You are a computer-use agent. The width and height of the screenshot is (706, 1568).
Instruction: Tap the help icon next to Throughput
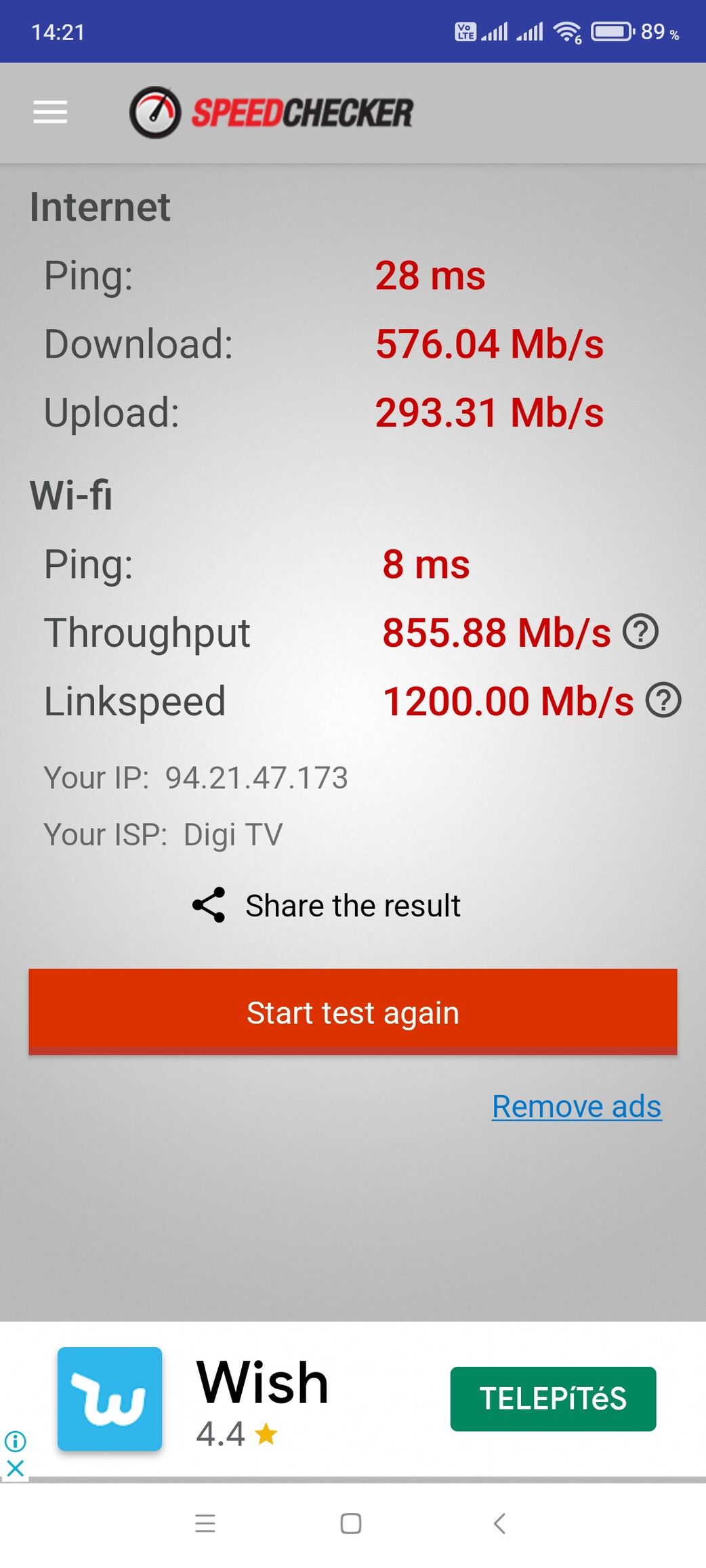coord(640,631)
